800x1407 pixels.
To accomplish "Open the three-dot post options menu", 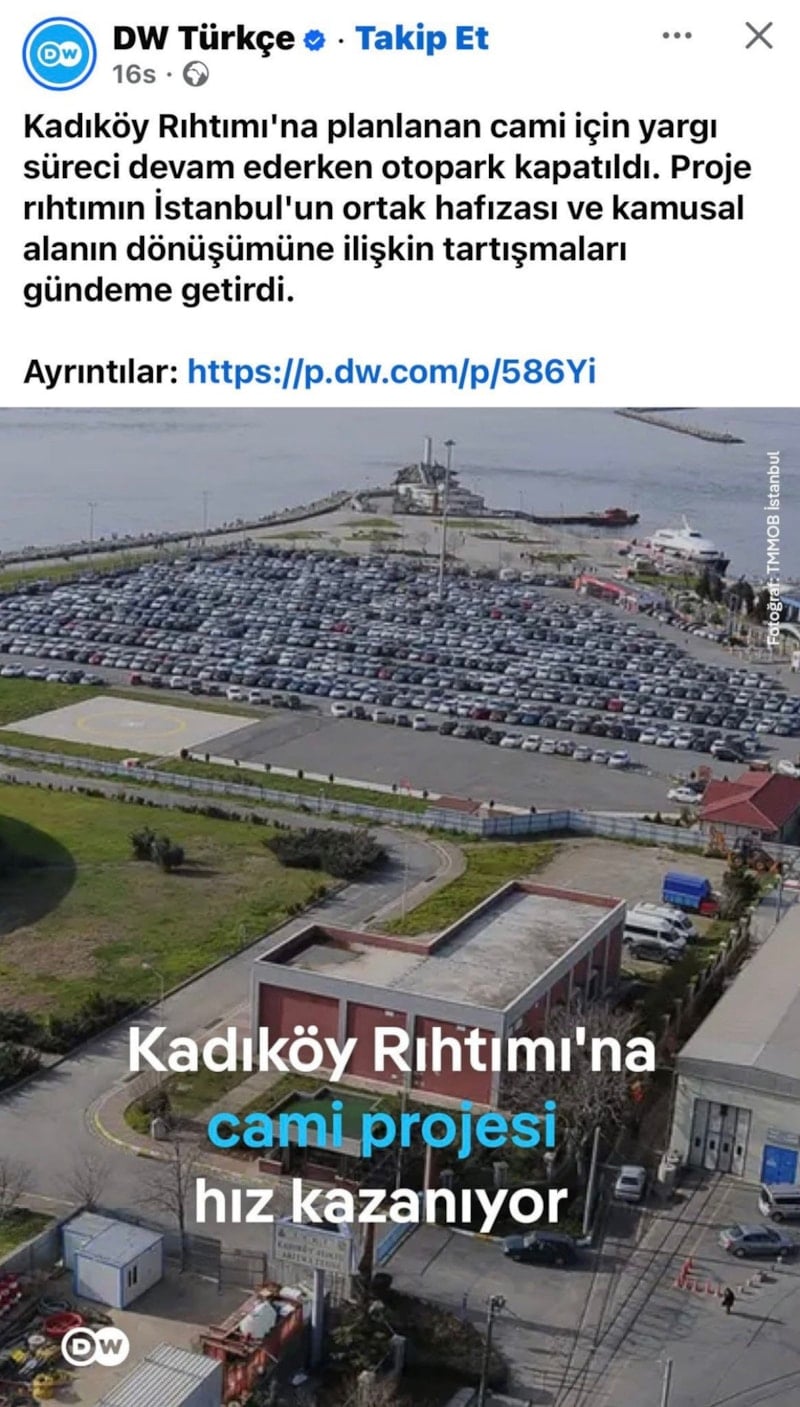I will tap(677, 36).
